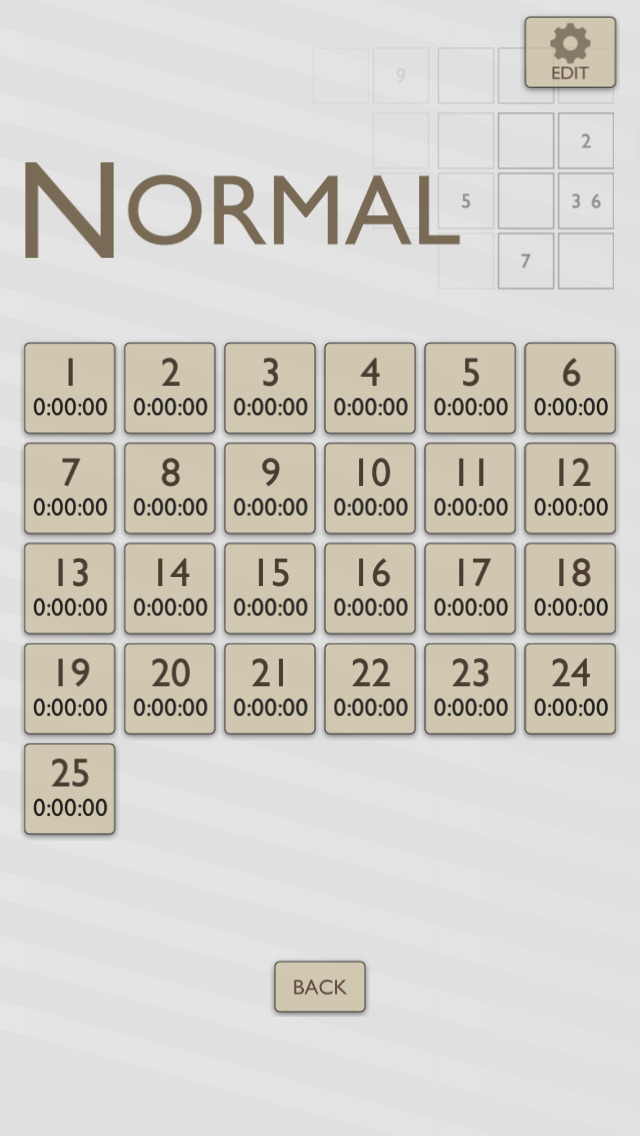Choose puzzle 22
640x1136 pixels.
[370, 688]
